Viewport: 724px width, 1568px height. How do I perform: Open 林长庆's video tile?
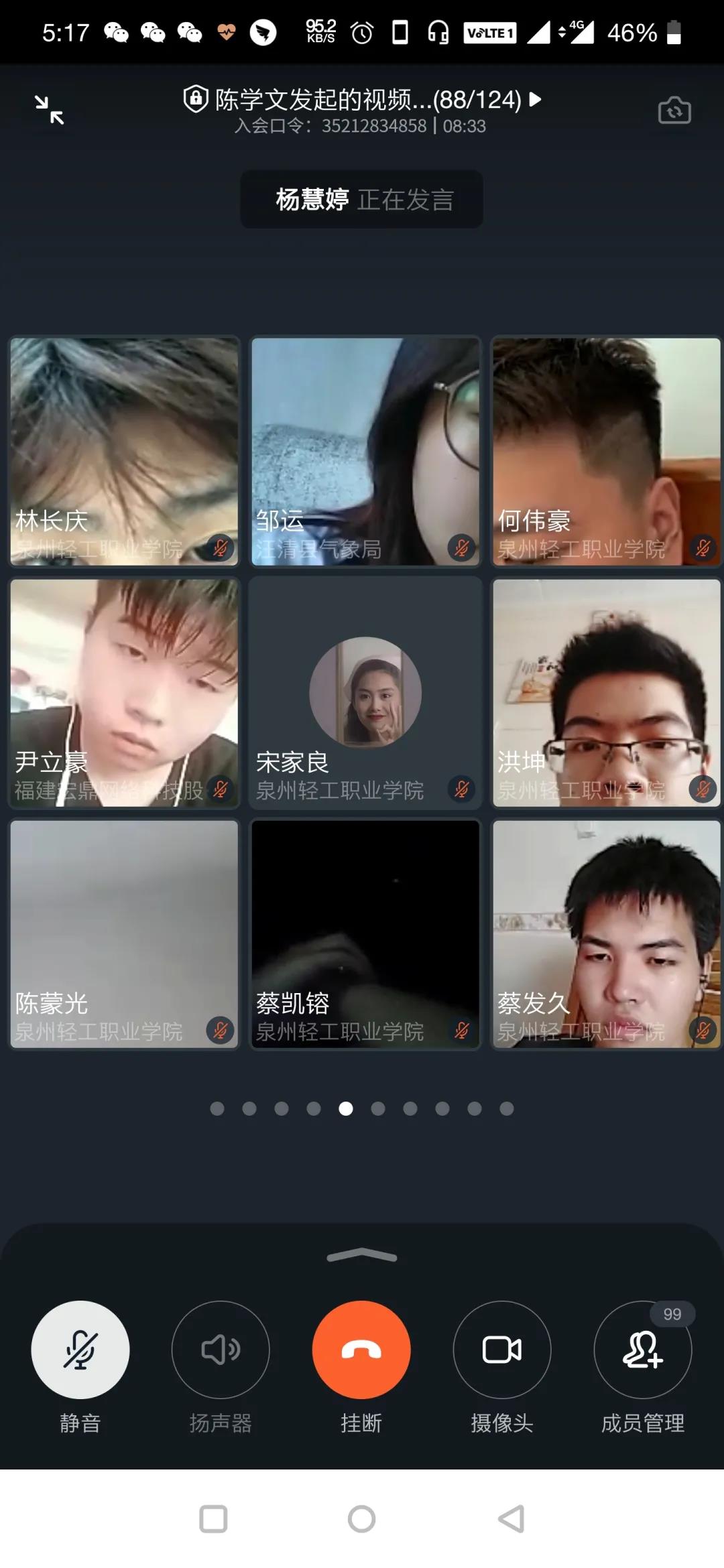pos(124,451)
